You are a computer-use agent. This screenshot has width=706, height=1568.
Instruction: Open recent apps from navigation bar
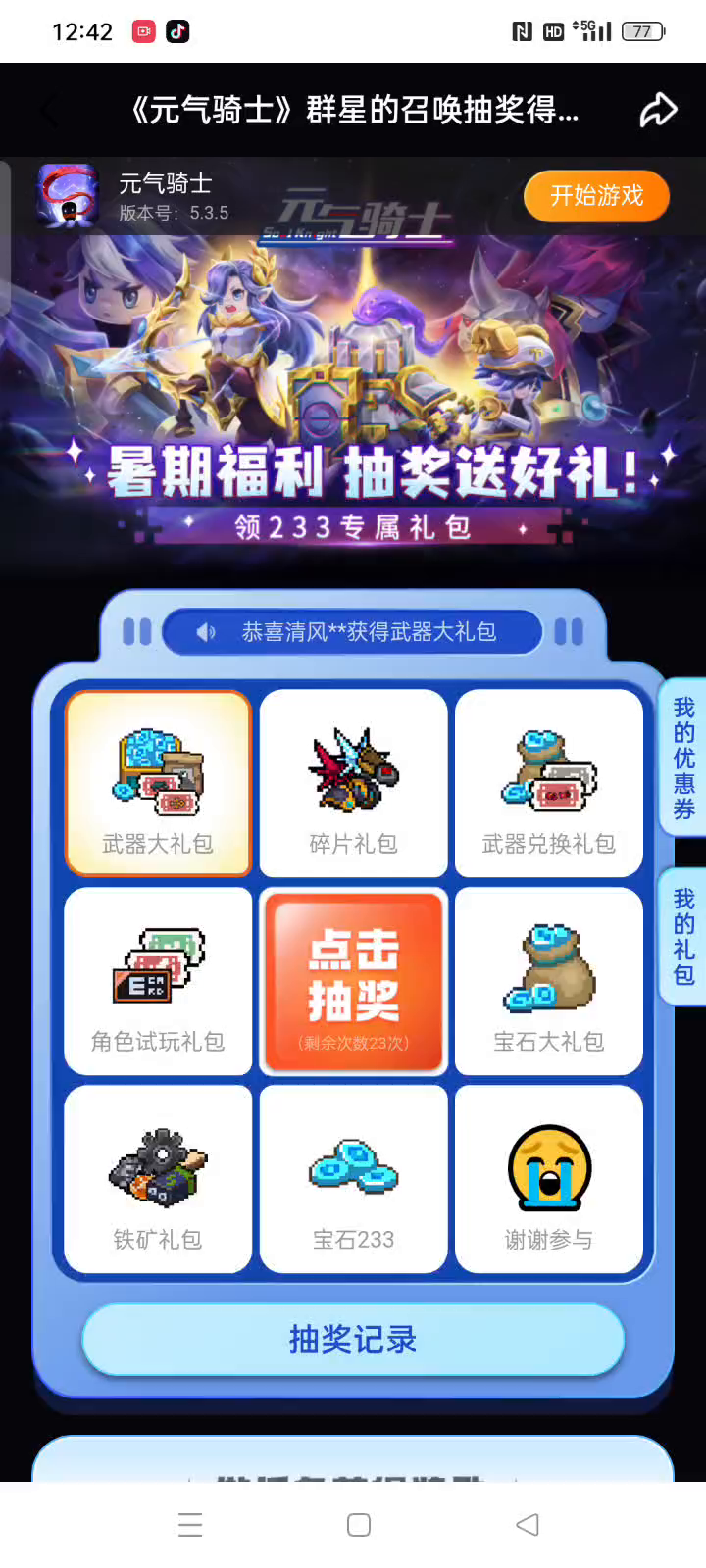190,1525
